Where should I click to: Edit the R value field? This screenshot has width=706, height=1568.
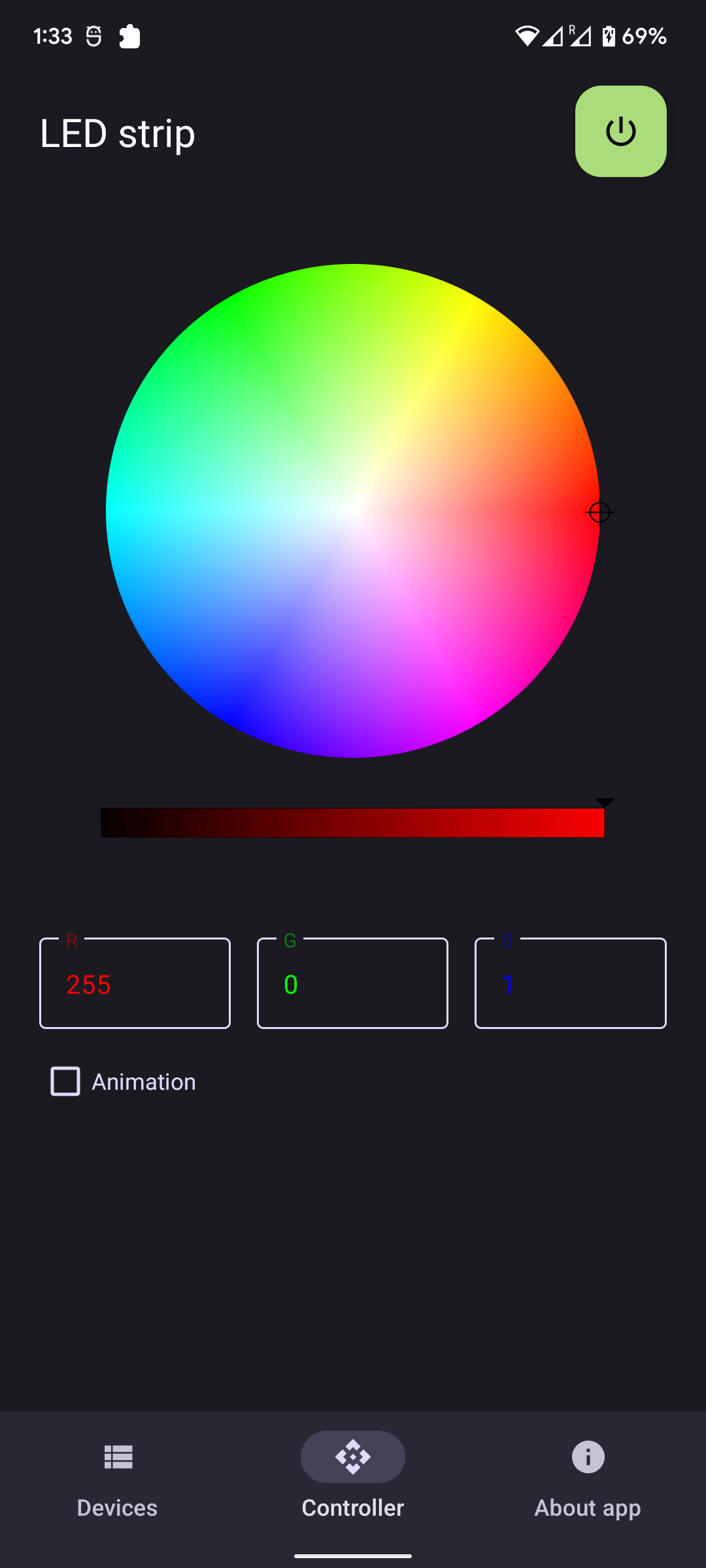[135, 983]
